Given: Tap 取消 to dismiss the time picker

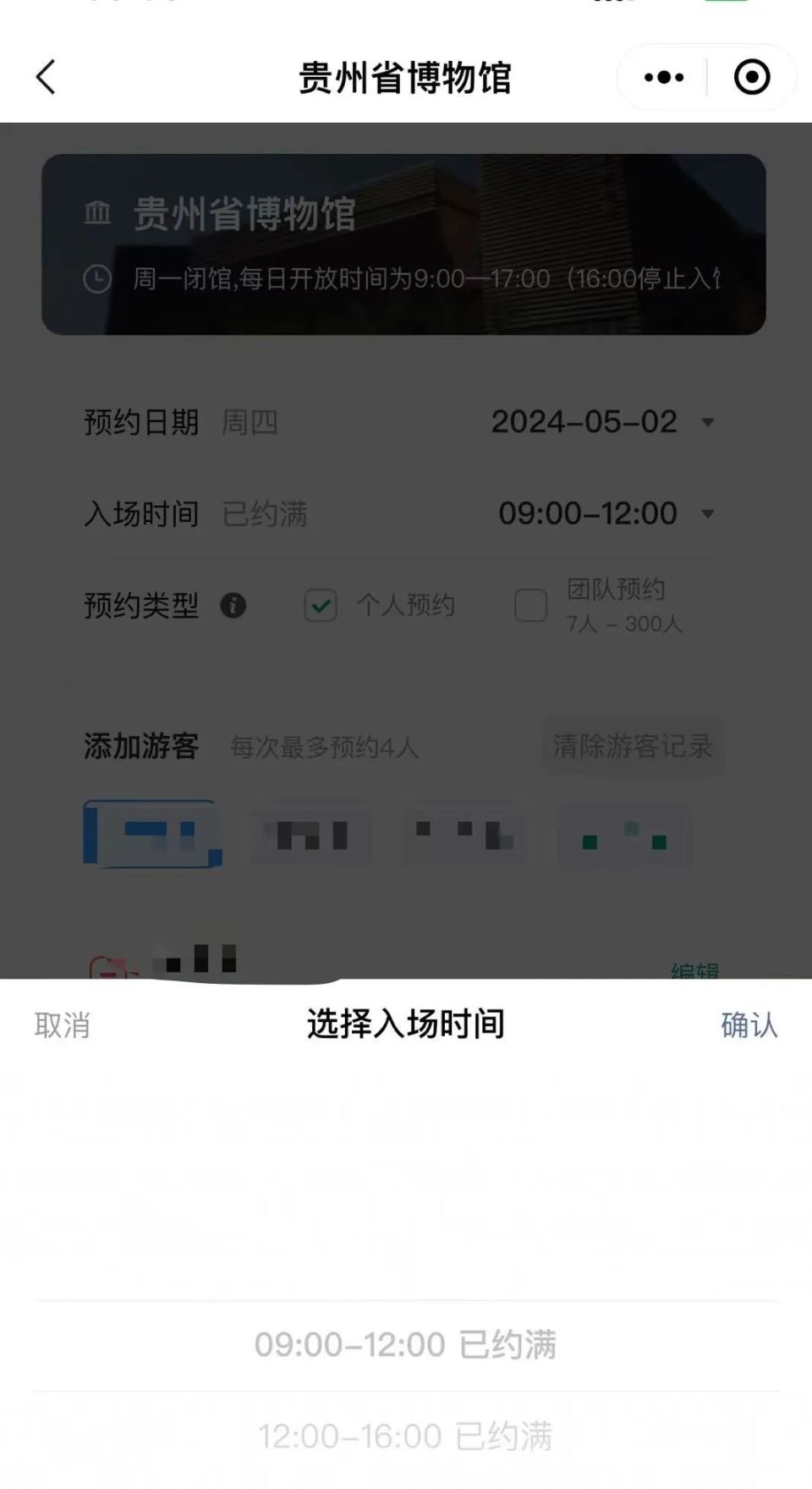Looking at the screenshot, I should [63, 1025].
